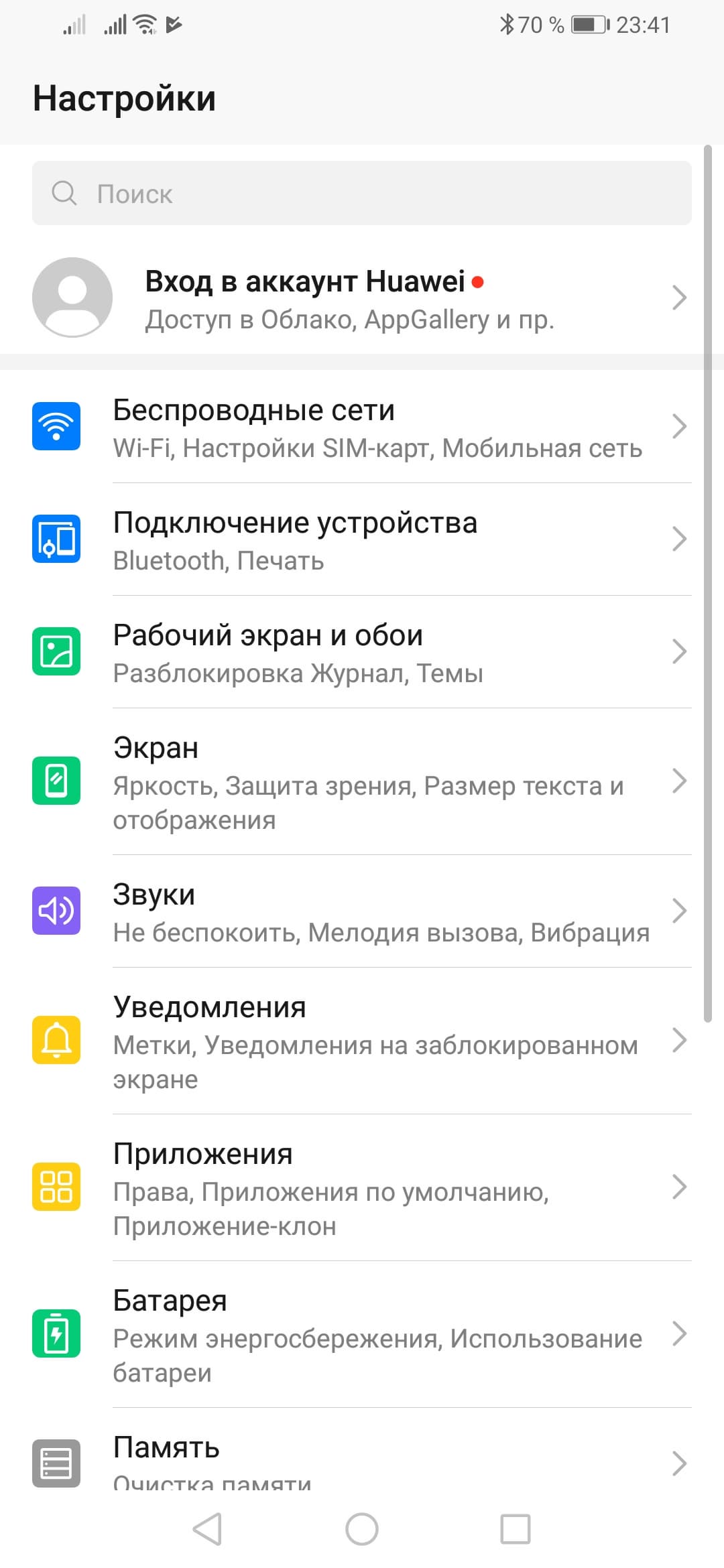The width and height of the screenshot is (724, 1568).
Task: Open Рабочий экран и обои
Action: [x=362, y=653]
